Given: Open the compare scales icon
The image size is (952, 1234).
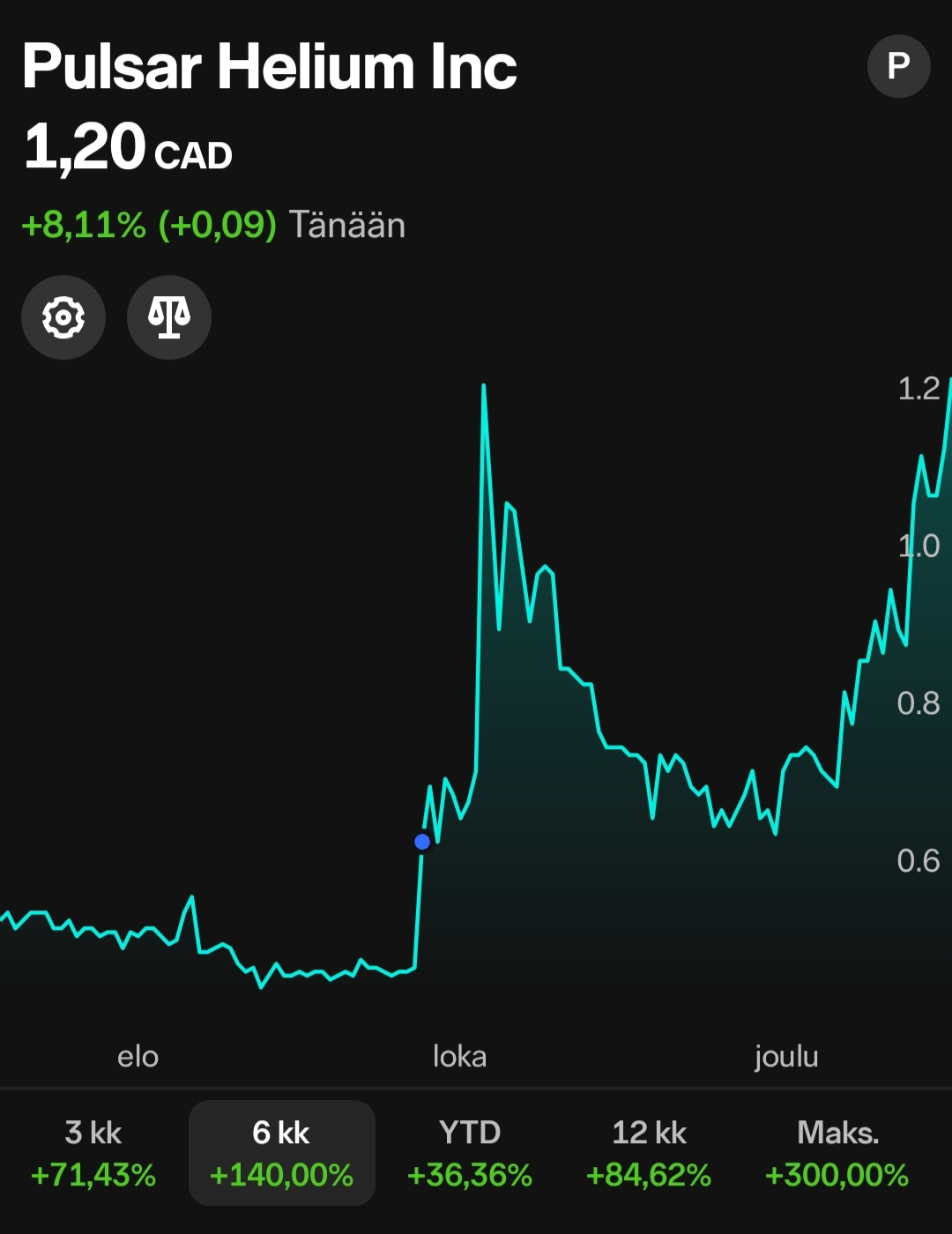Looking at the screenshot, I should [169, 317].
